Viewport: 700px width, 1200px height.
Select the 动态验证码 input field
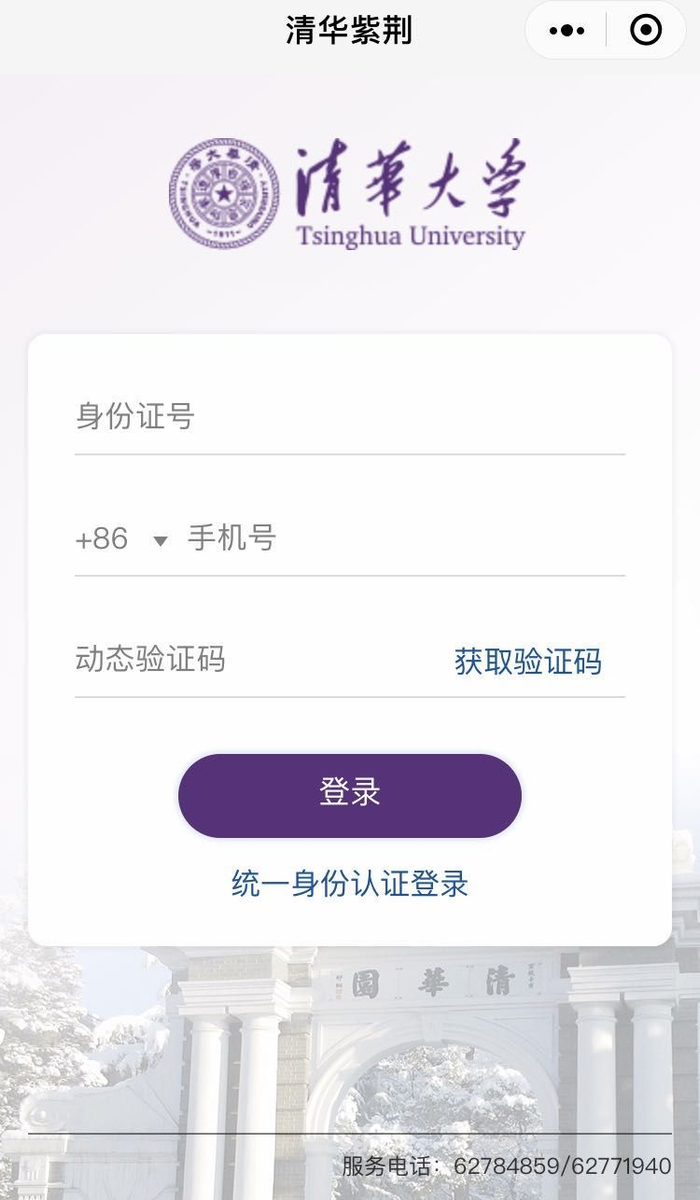250,660
